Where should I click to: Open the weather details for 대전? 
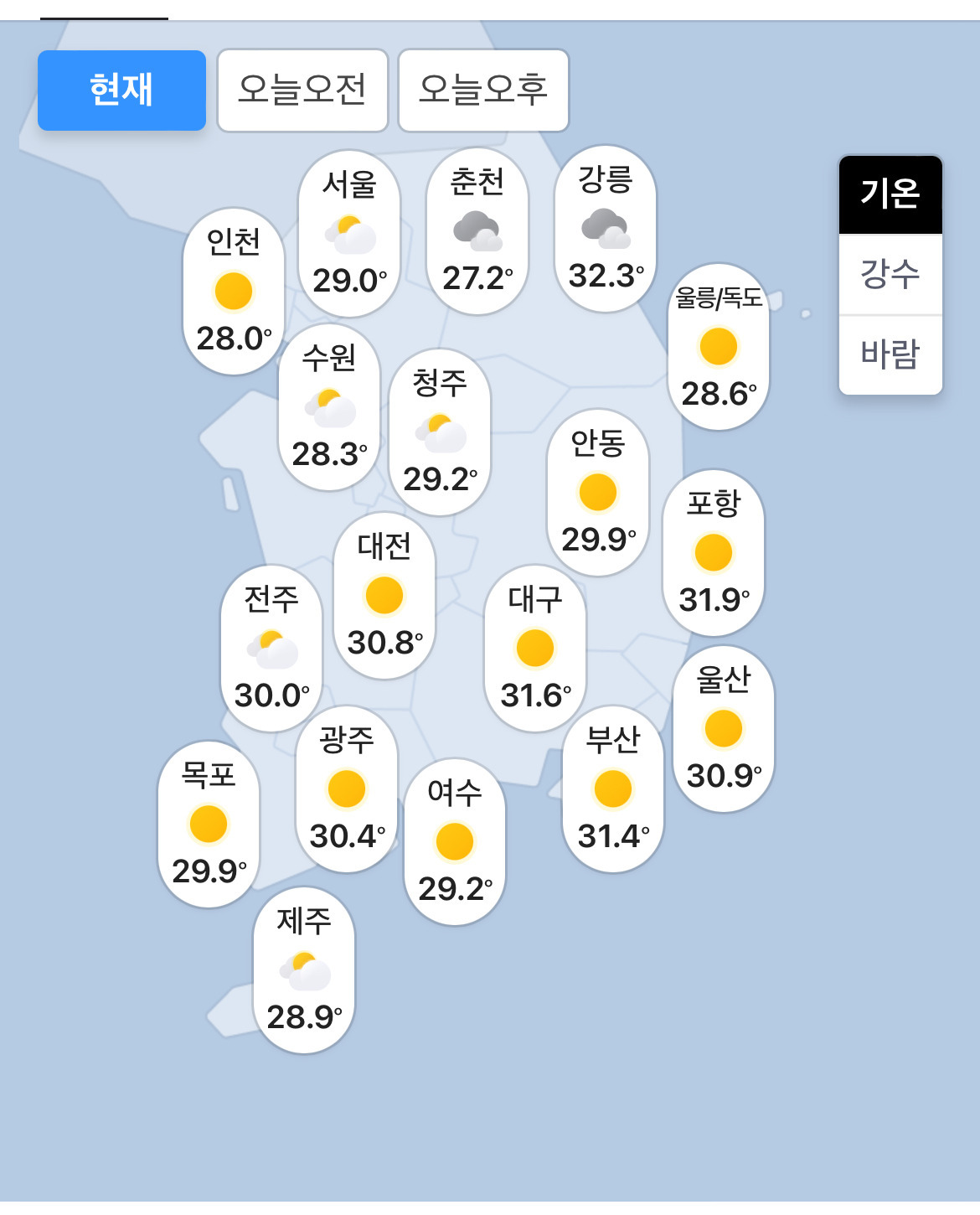pyautogui.click(x=384, y=595)
